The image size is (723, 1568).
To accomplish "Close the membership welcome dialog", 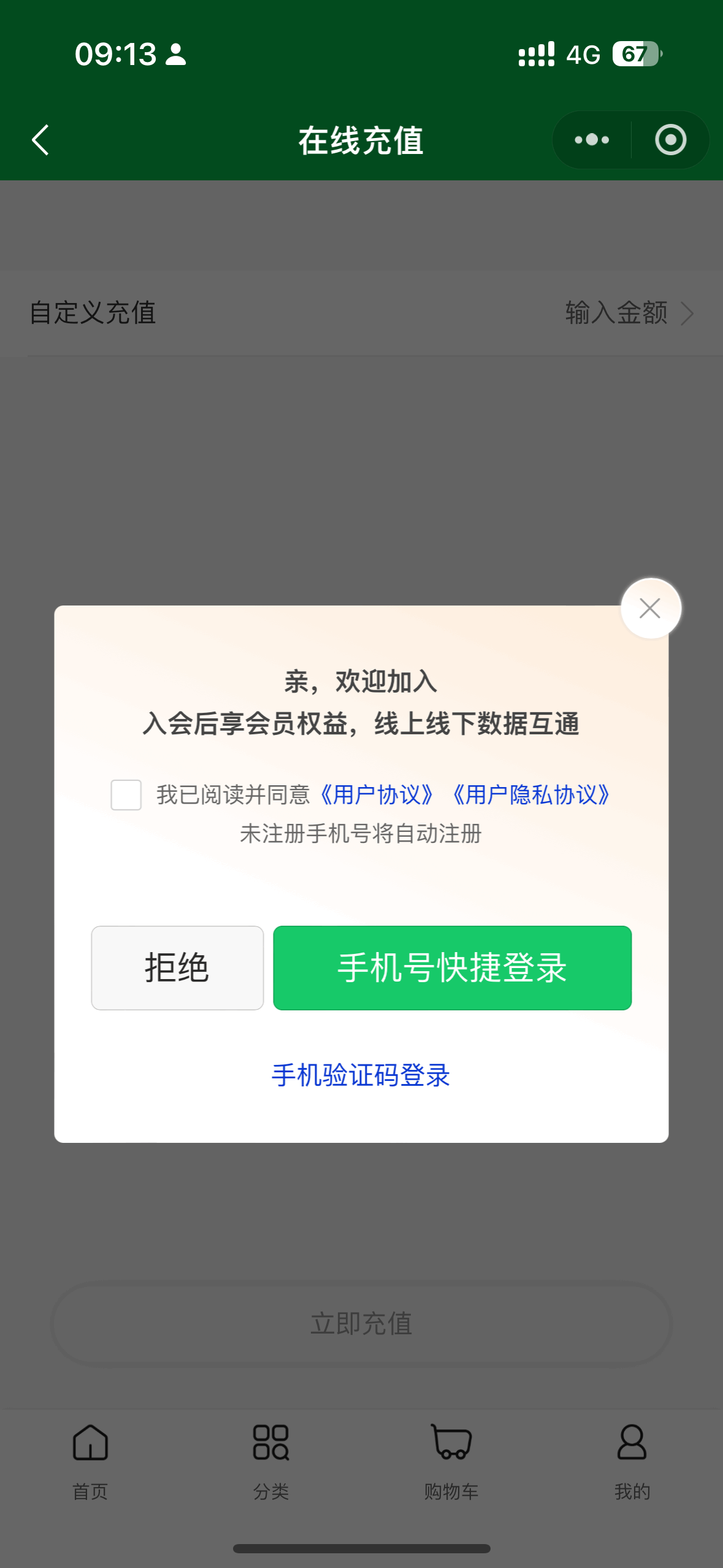I will pyautogui.click(x=651, y=608).
